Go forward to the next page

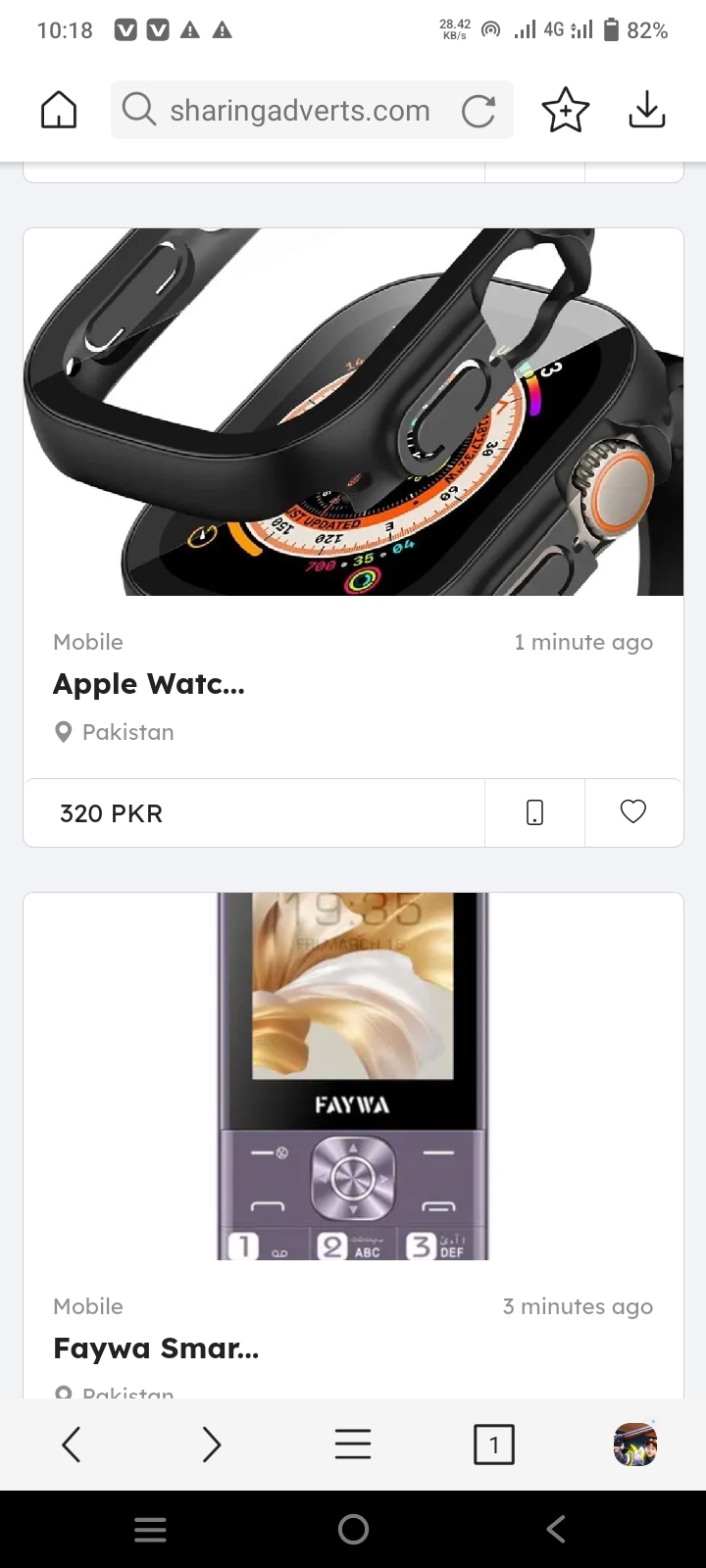click(x=212, y=1445)
